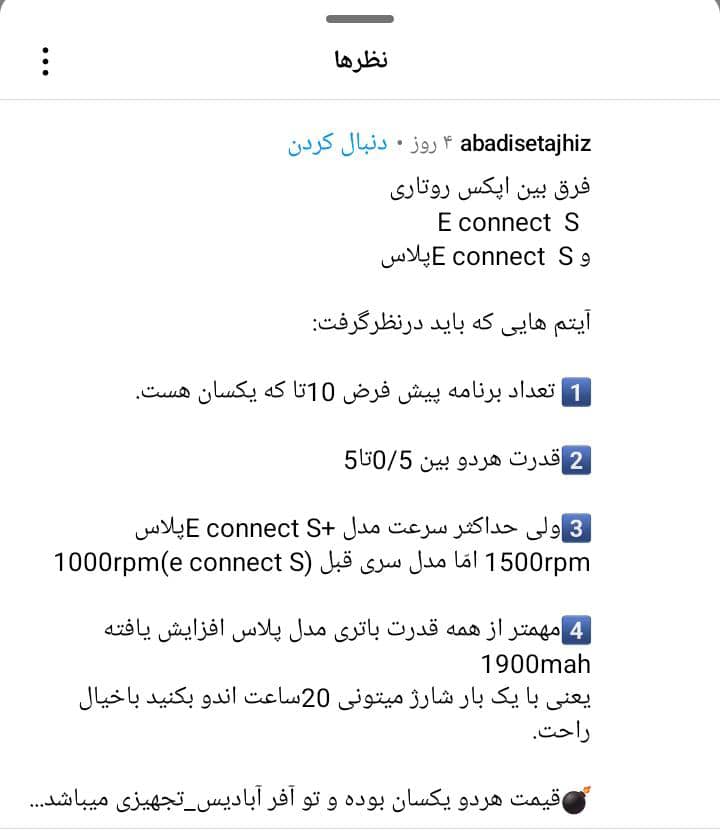Tap the ۴ روز timestamp

[x=420, y=143]
